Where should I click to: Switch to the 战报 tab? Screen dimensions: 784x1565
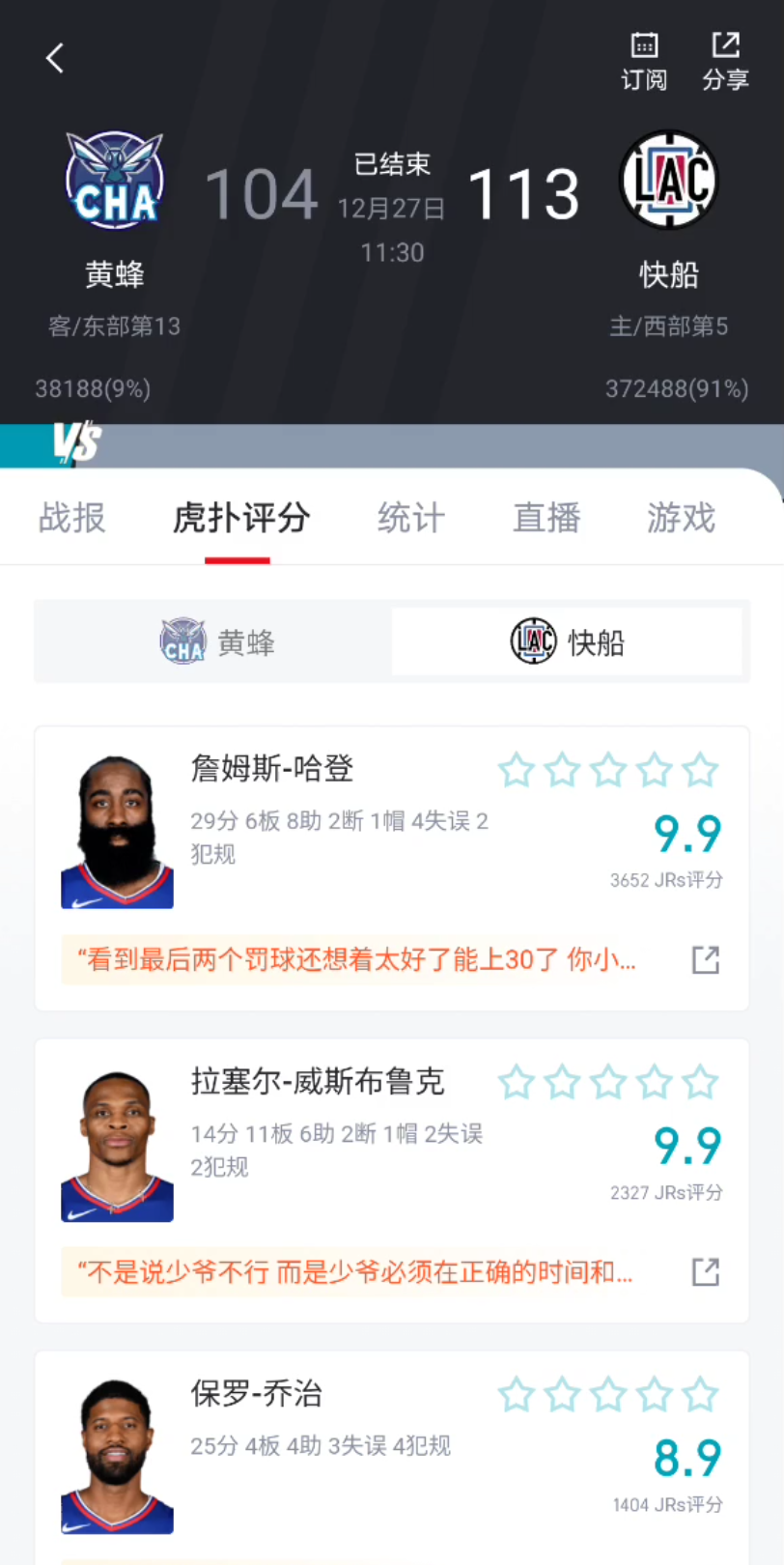[71, 518]
